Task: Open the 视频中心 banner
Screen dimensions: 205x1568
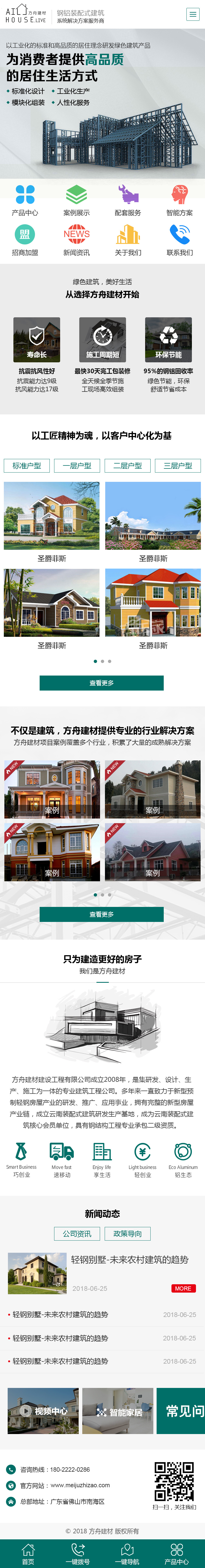Action: tap(43, 1410)
